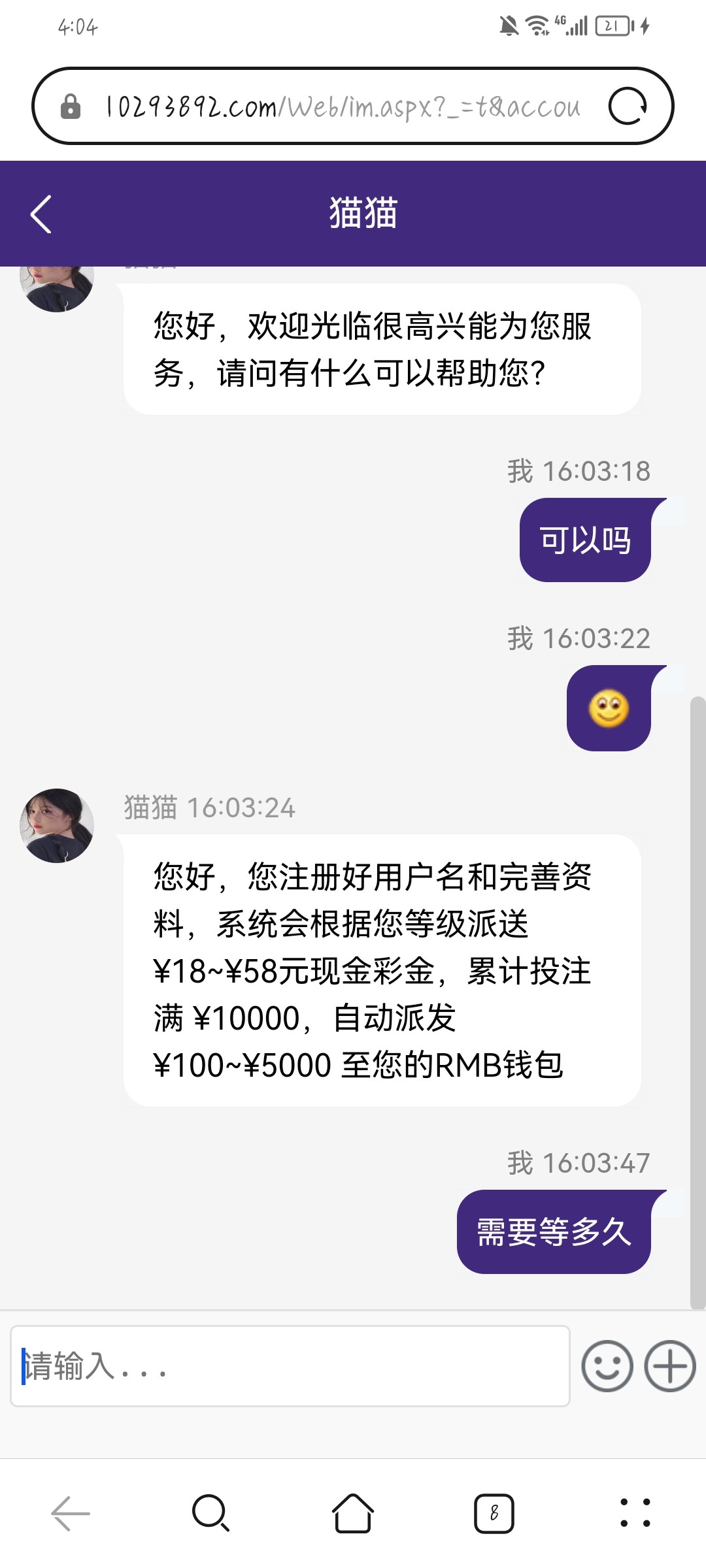Open the plus attachment menu

pyautogui.click(x=669, y=1366)
